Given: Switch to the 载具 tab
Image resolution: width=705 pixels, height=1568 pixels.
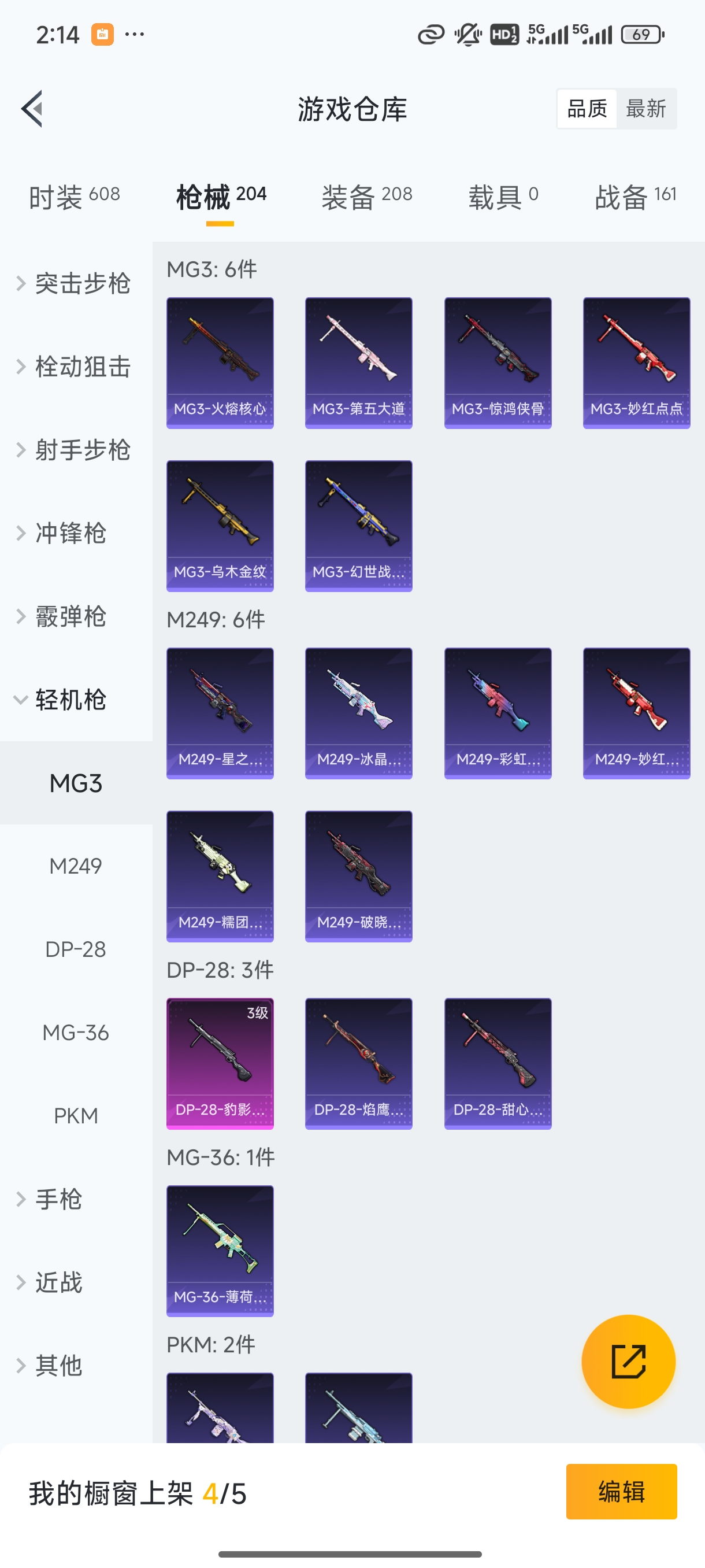Looking at the screenshot, I should (503, 197).
